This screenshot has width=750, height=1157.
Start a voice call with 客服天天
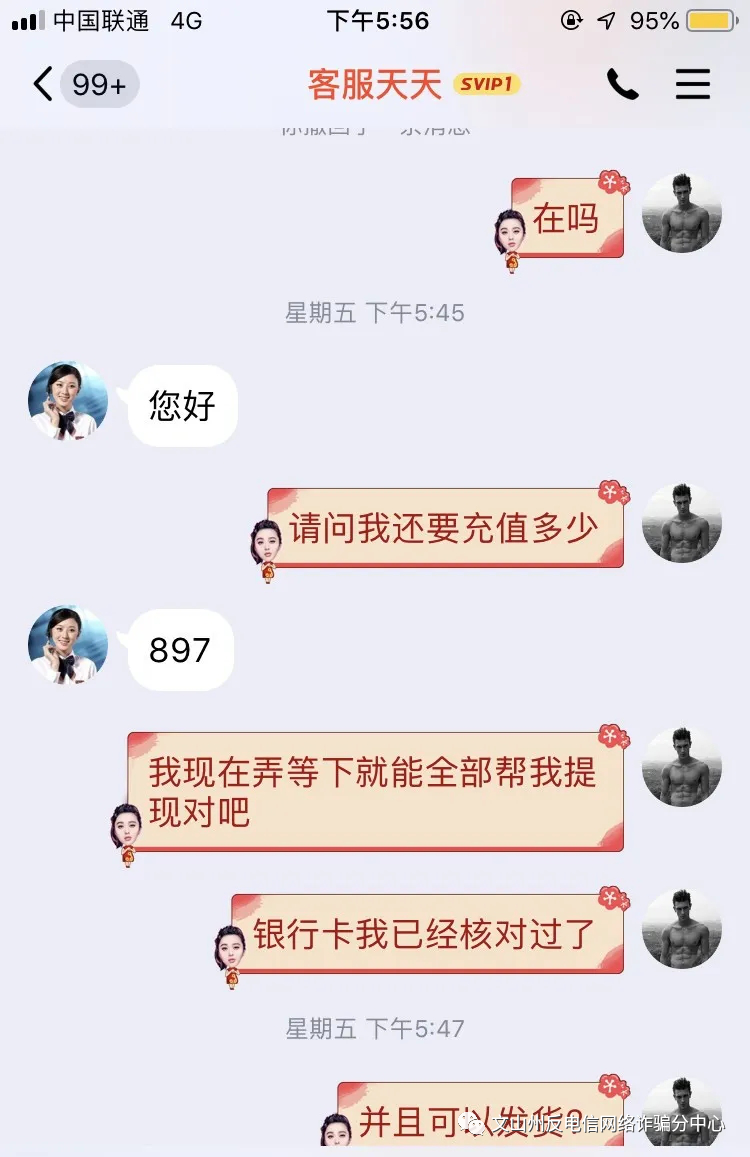pyautogui.click(x=622, y=85)
